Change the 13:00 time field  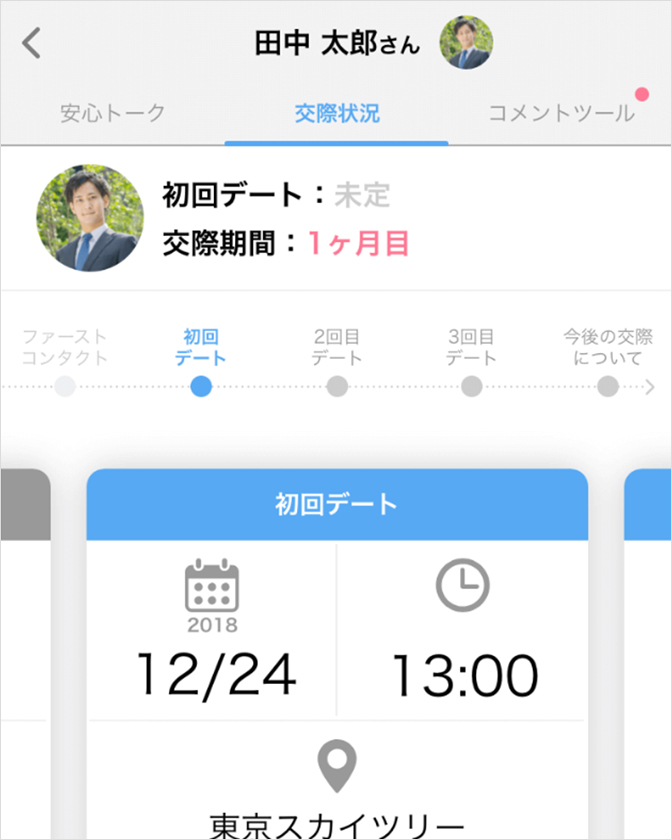coord(463,630)
